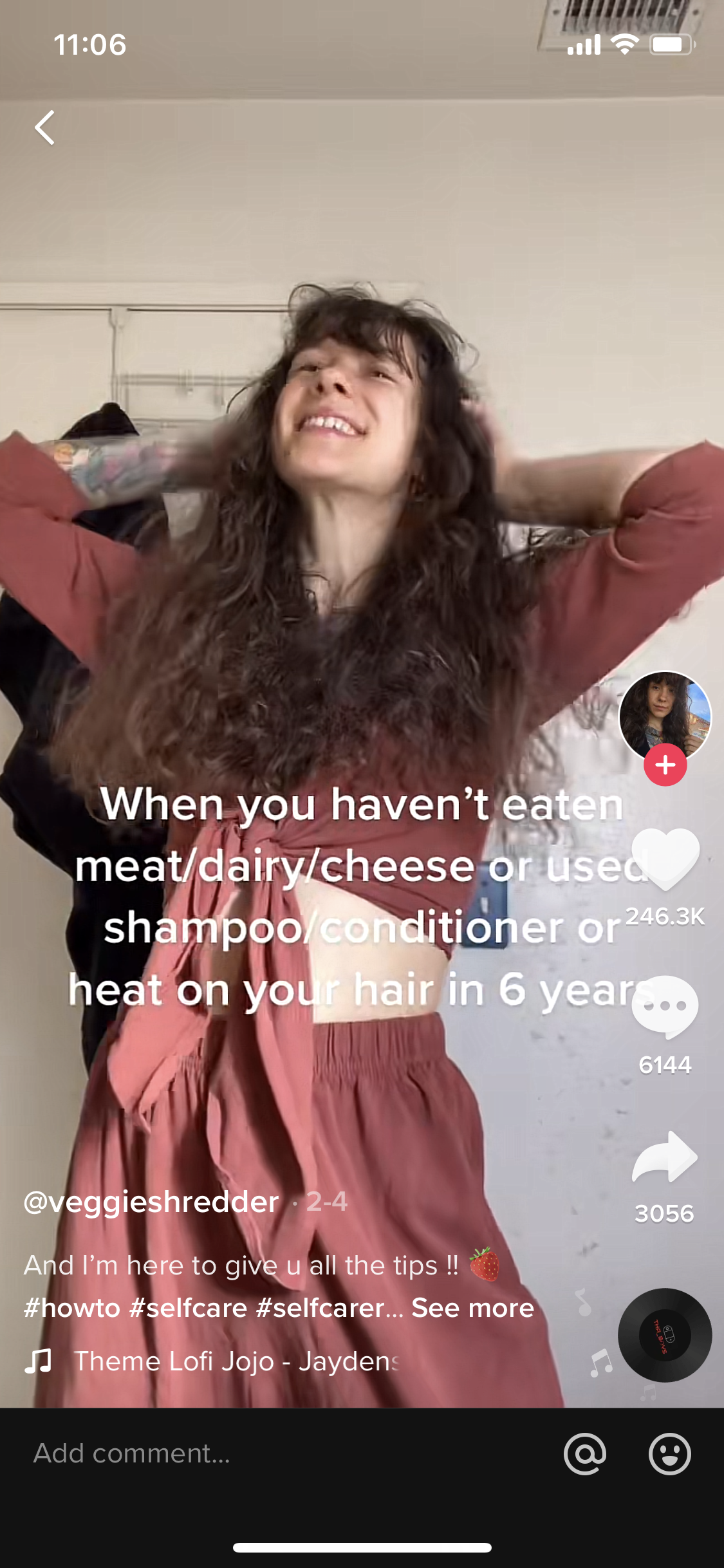Tap the spinning music disc
Viewport: 724px width, 1568px height.
click(664, 1335)
